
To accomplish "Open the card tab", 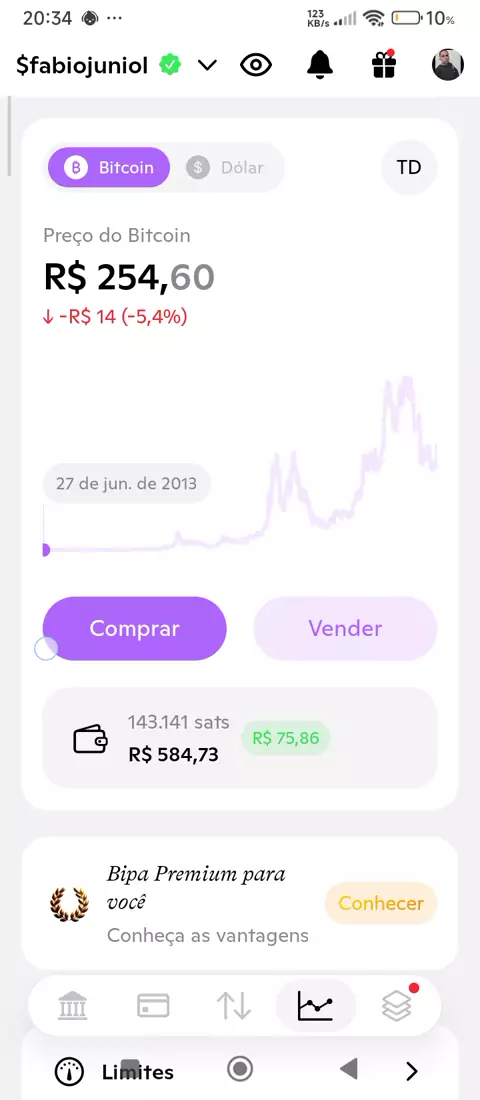I will click(153, 1006).
